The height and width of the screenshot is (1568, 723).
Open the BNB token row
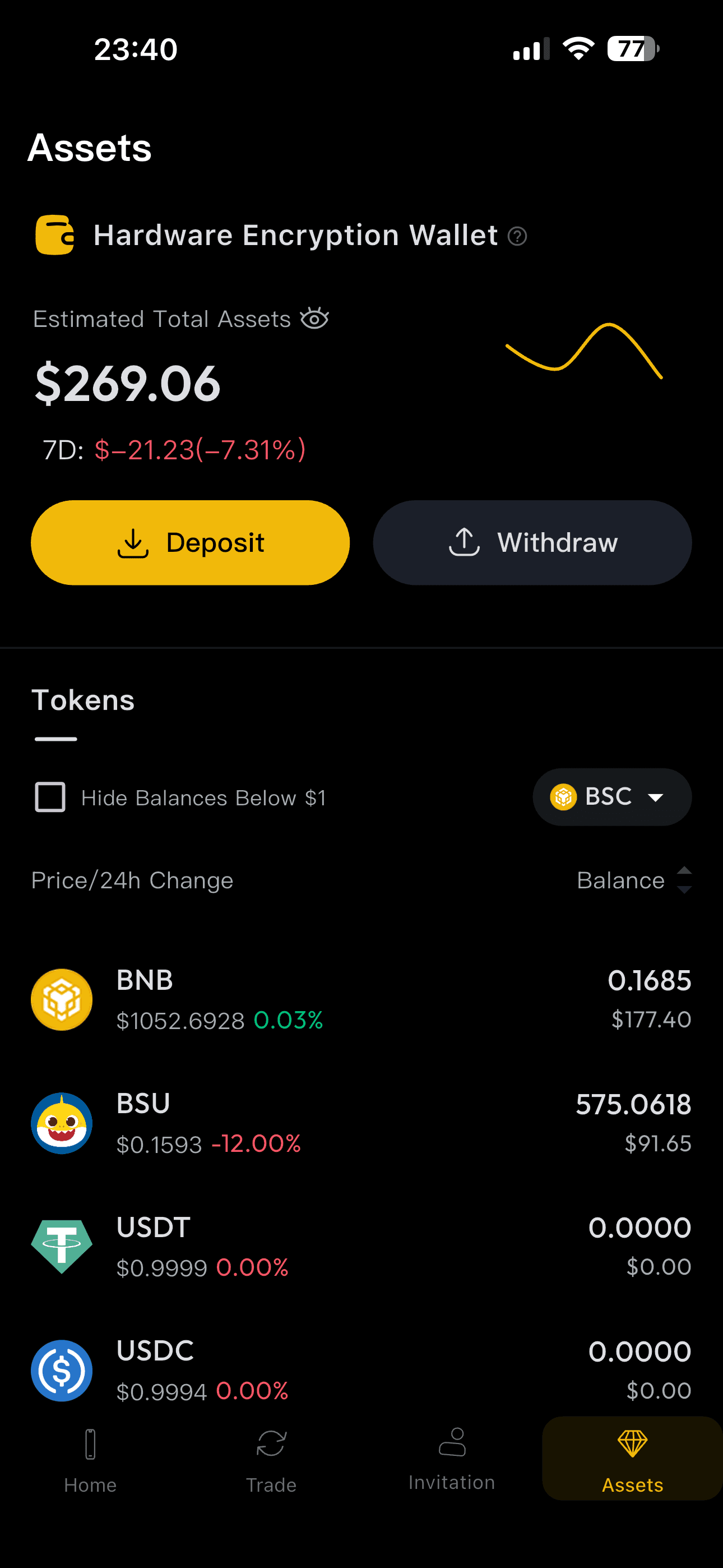(361, 999)
